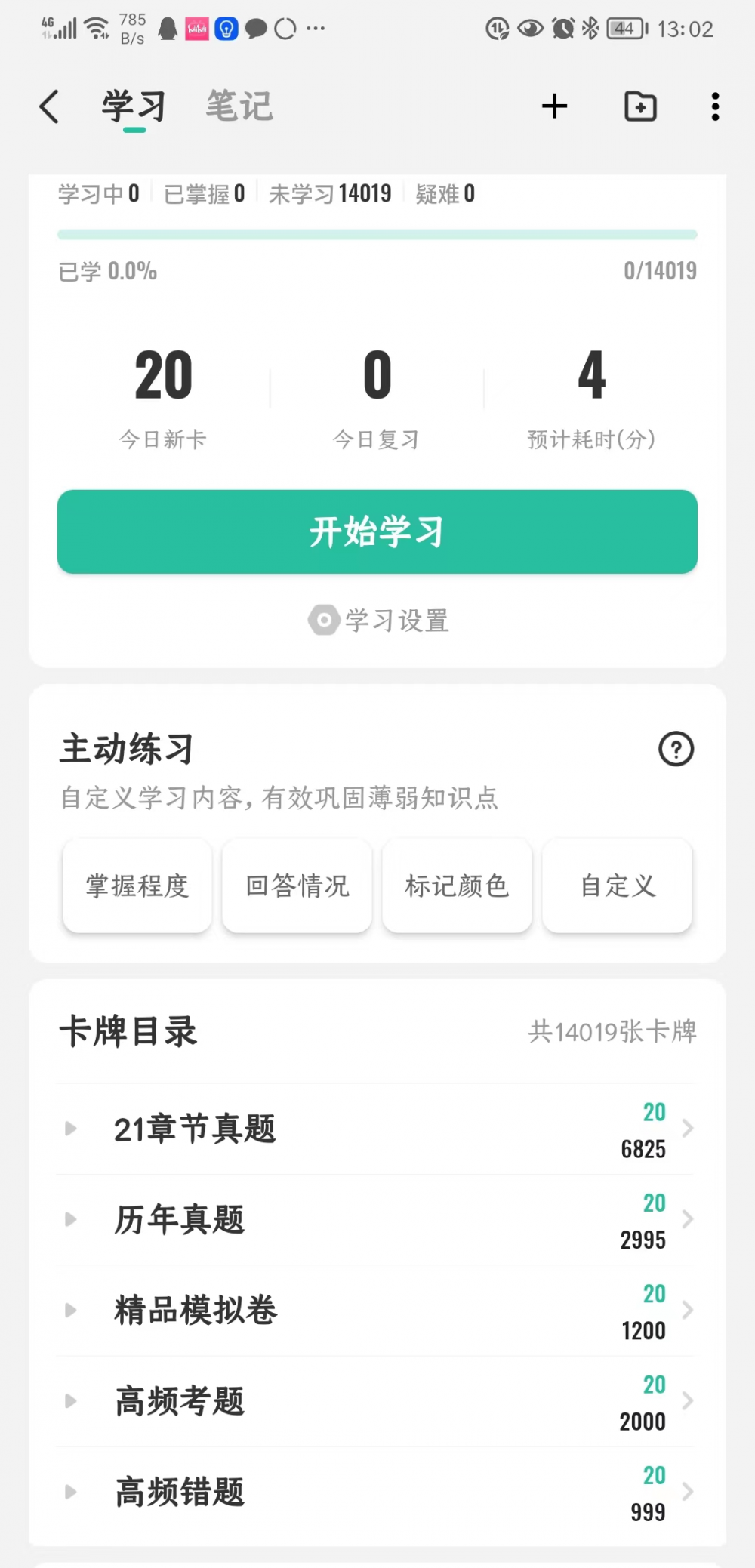Select the 回答情况 practice option

click(297, 886)
